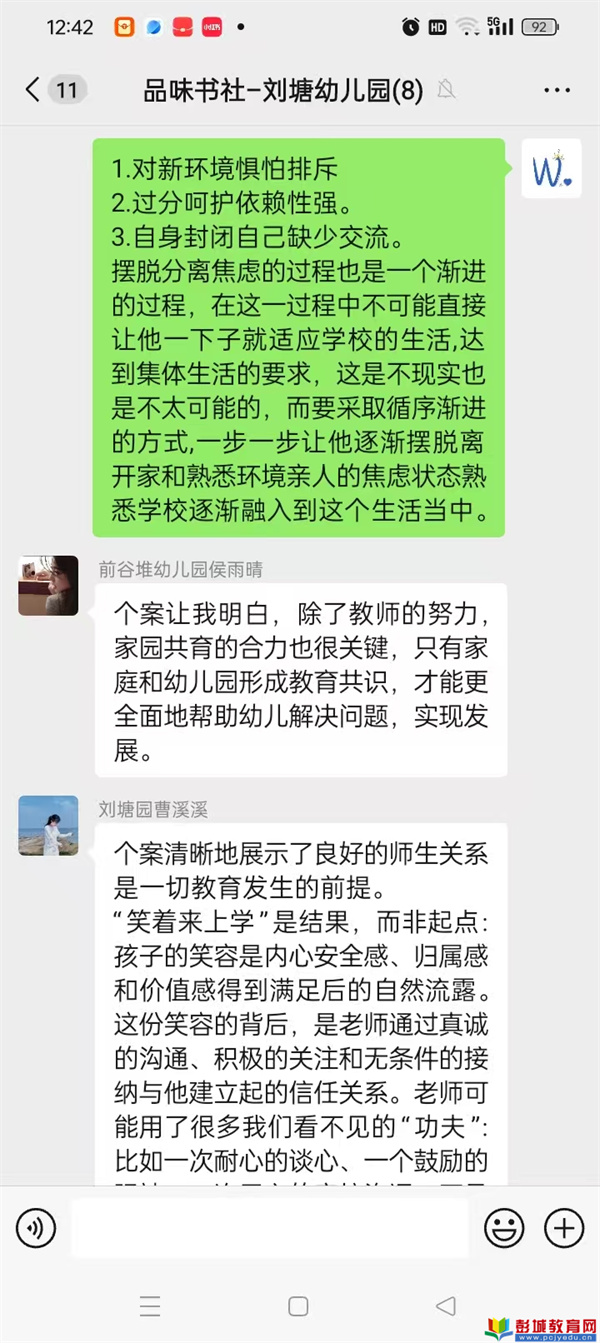Tap the system back button
Screen dimensions: 600x1343
point(446,1306)
